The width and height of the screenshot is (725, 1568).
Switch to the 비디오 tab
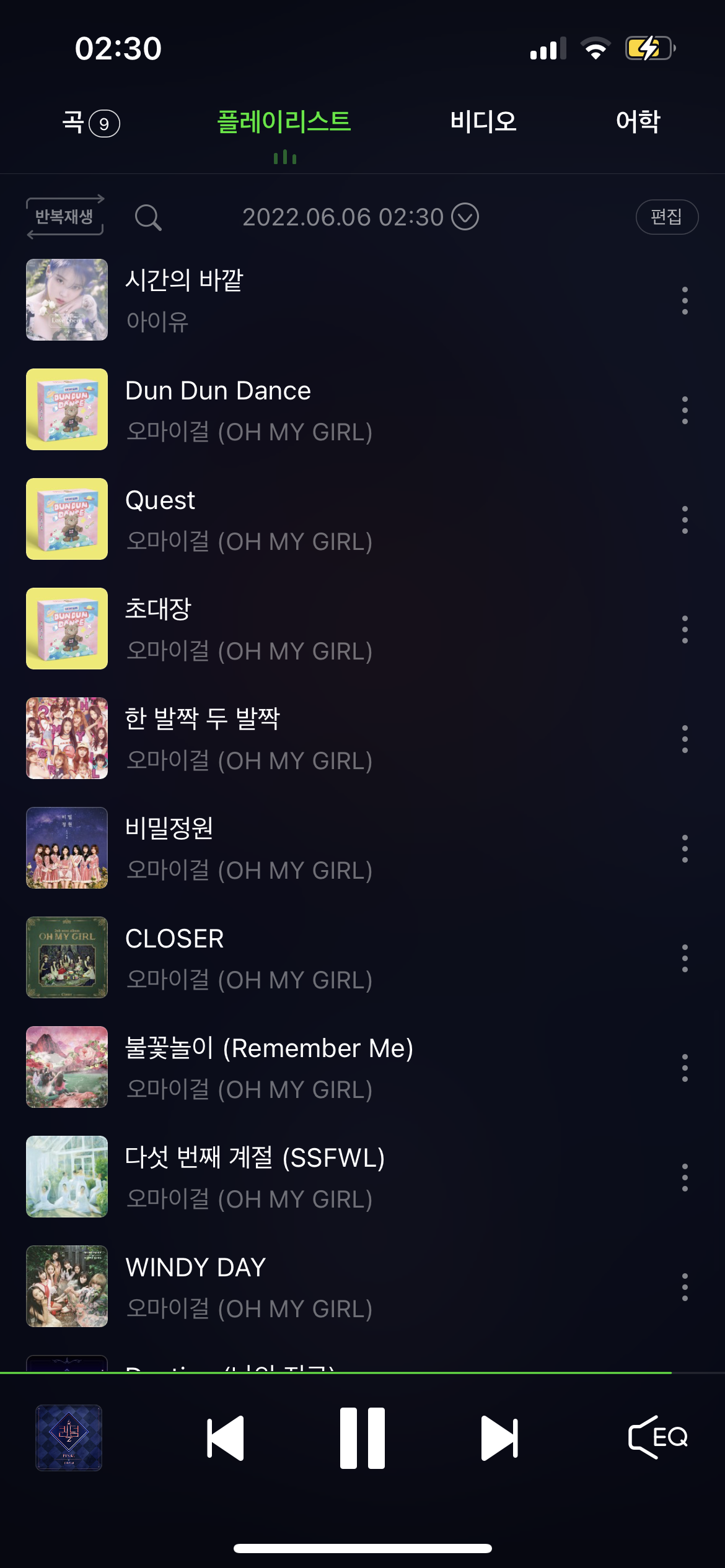pyautogui.click(x=483, y=121)
